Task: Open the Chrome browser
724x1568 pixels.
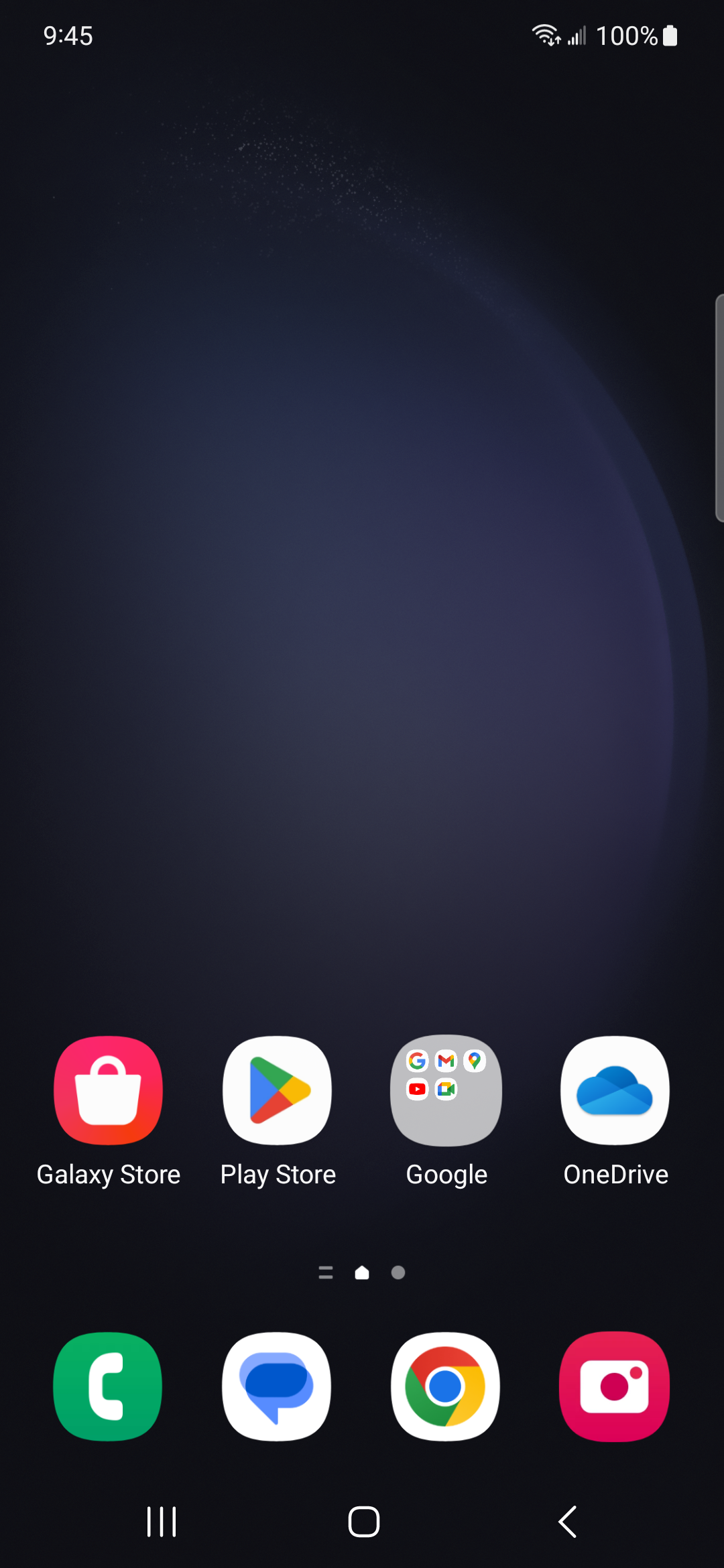Action: click(446, 1386)
